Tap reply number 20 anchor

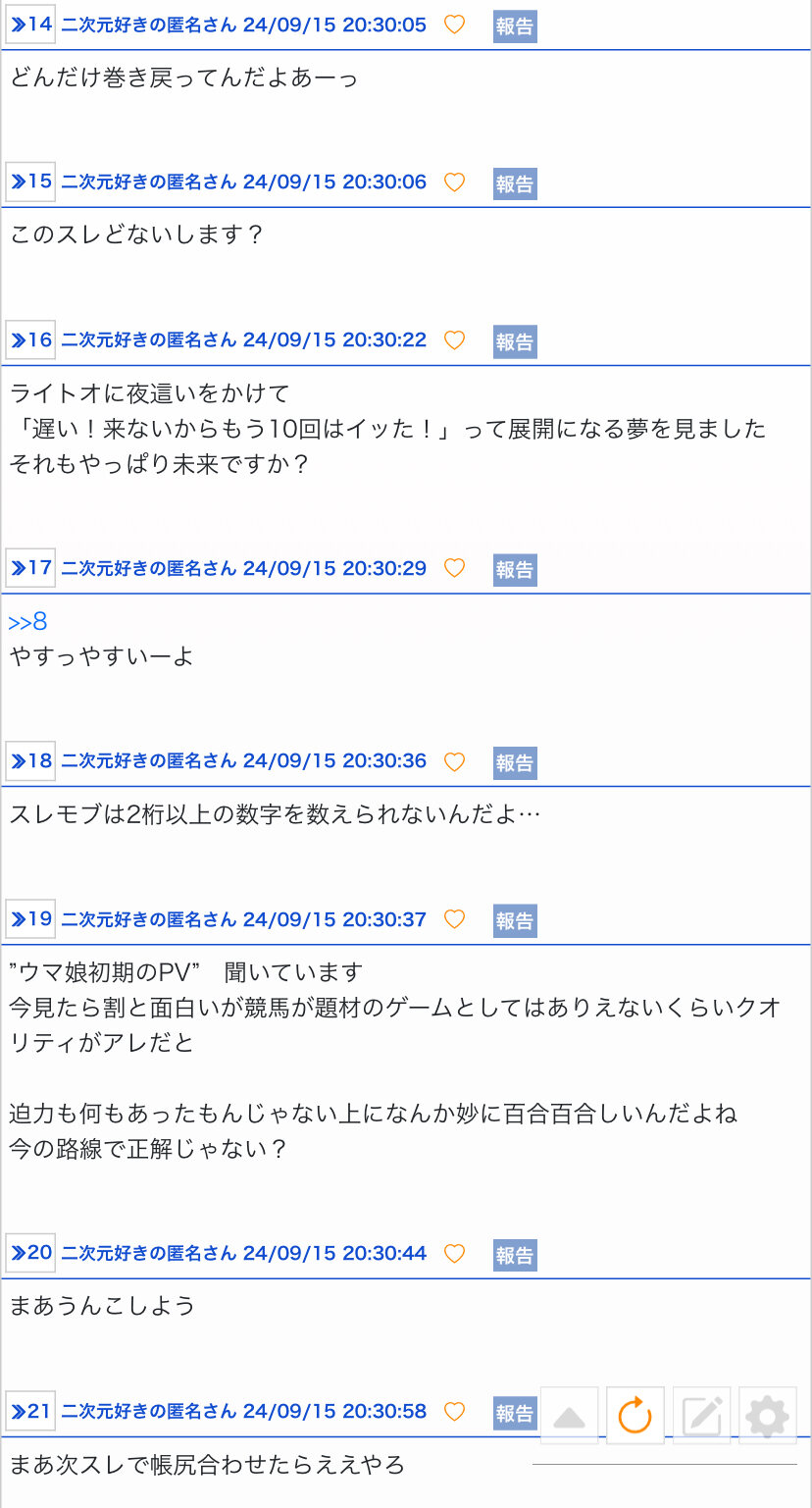(30, 1253)
